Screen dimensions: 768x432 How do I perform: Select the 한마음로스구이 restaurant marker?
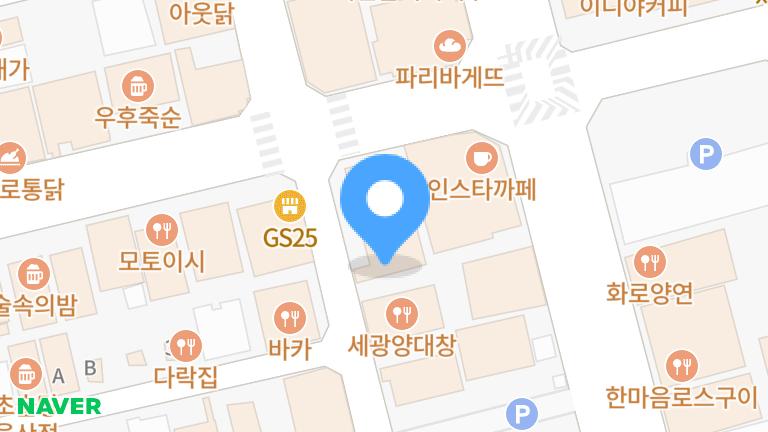pyautogui.click(x=682, y=365)
